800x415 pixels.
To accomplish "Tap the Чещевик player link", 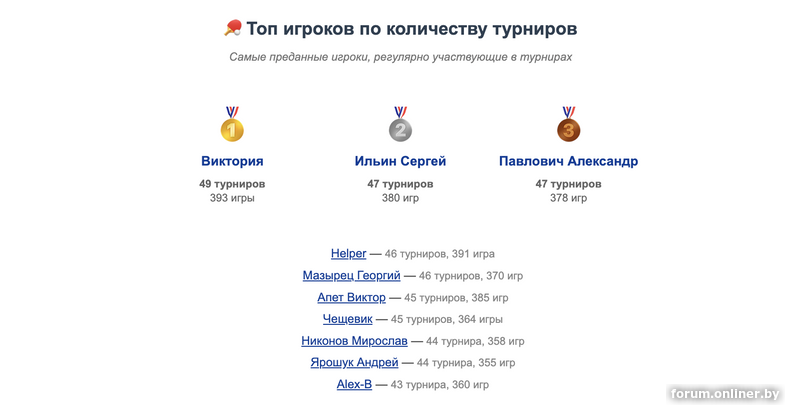I will pos(347,319).
